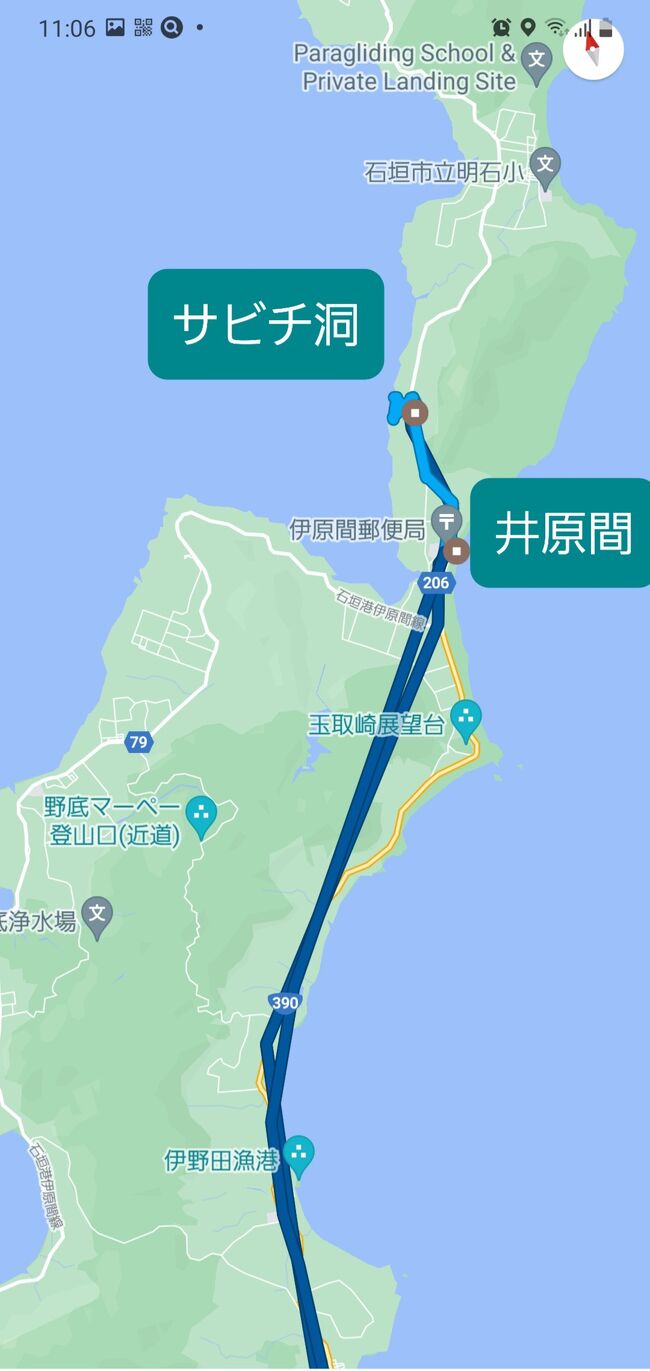Screen dimensions: 650x1371
Task: Select the 石垣市立明石小 school marker
Action: [x=545, y=164]
